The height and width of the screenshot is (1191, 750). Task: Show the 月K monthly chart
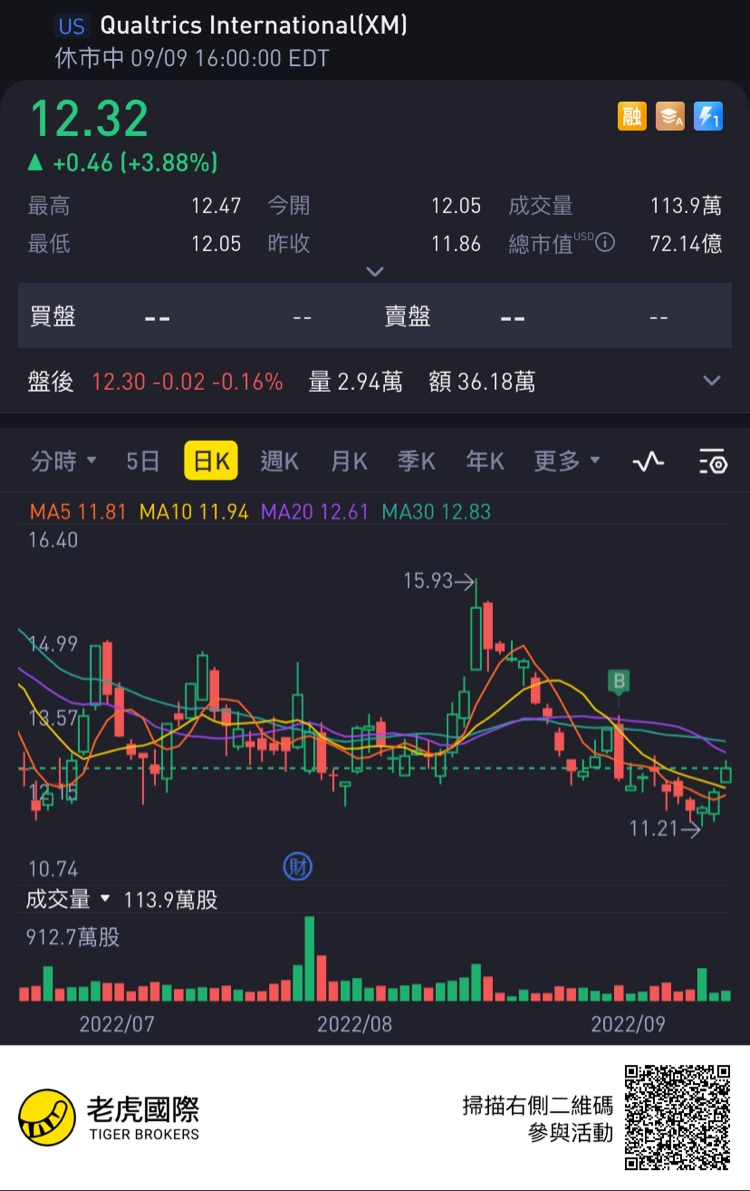click(x=349, y=461)
